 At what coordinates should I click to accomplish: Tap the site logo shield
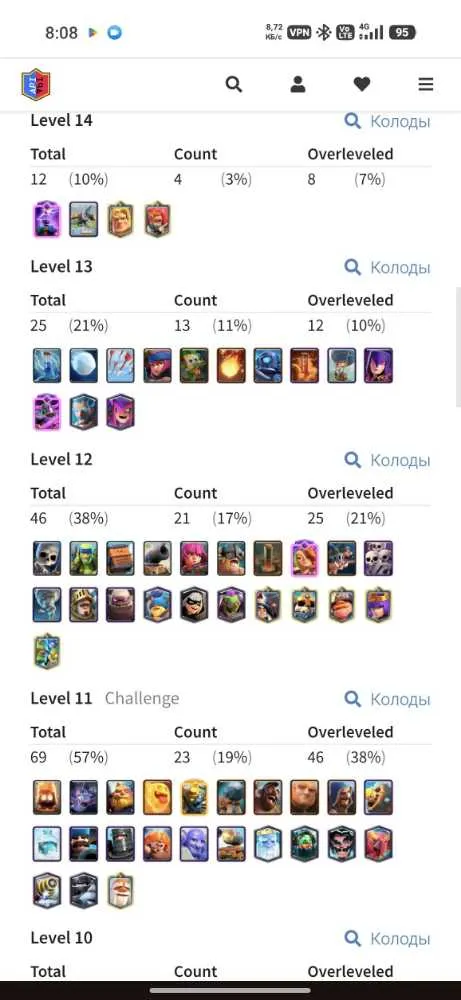(36, 84)
